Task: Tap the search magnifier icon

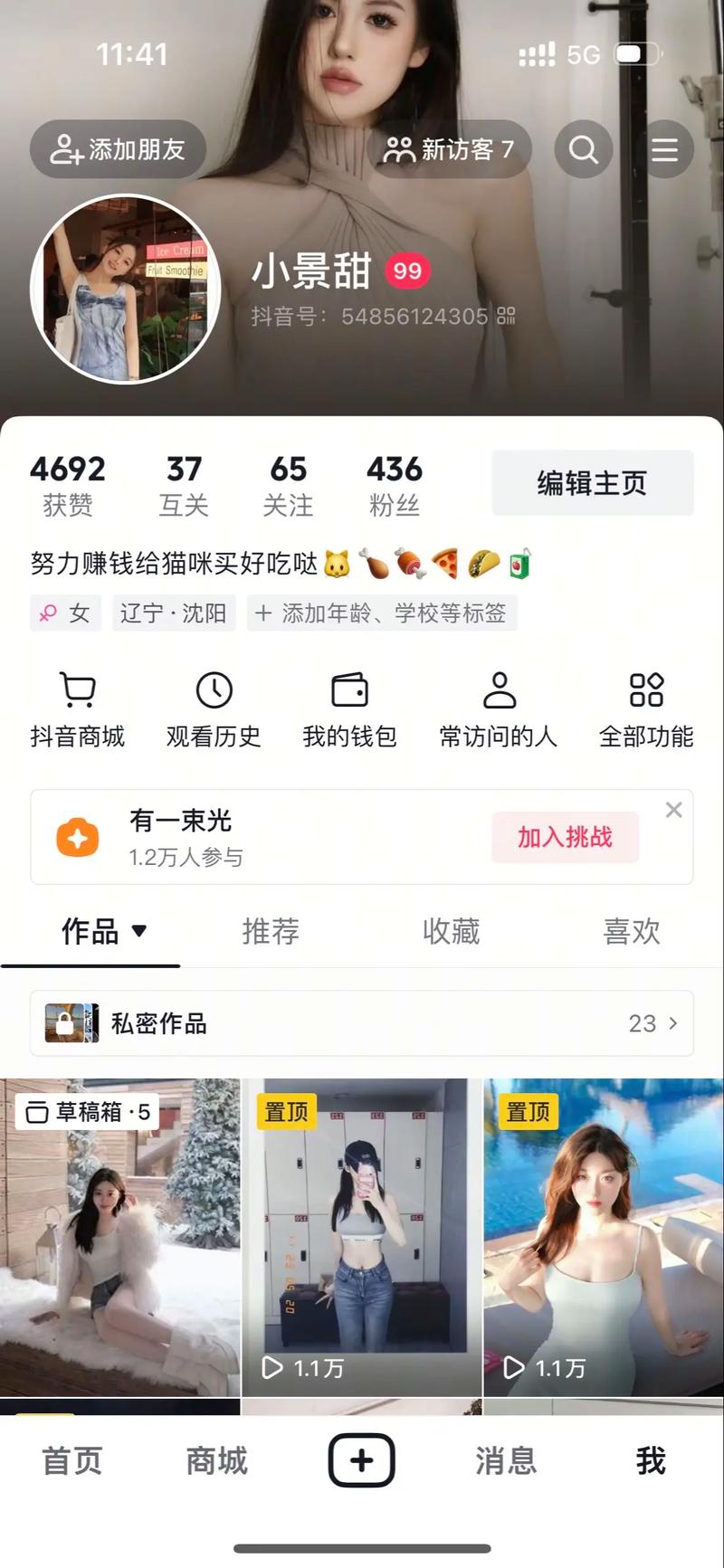Action: (x=584, y=148)
